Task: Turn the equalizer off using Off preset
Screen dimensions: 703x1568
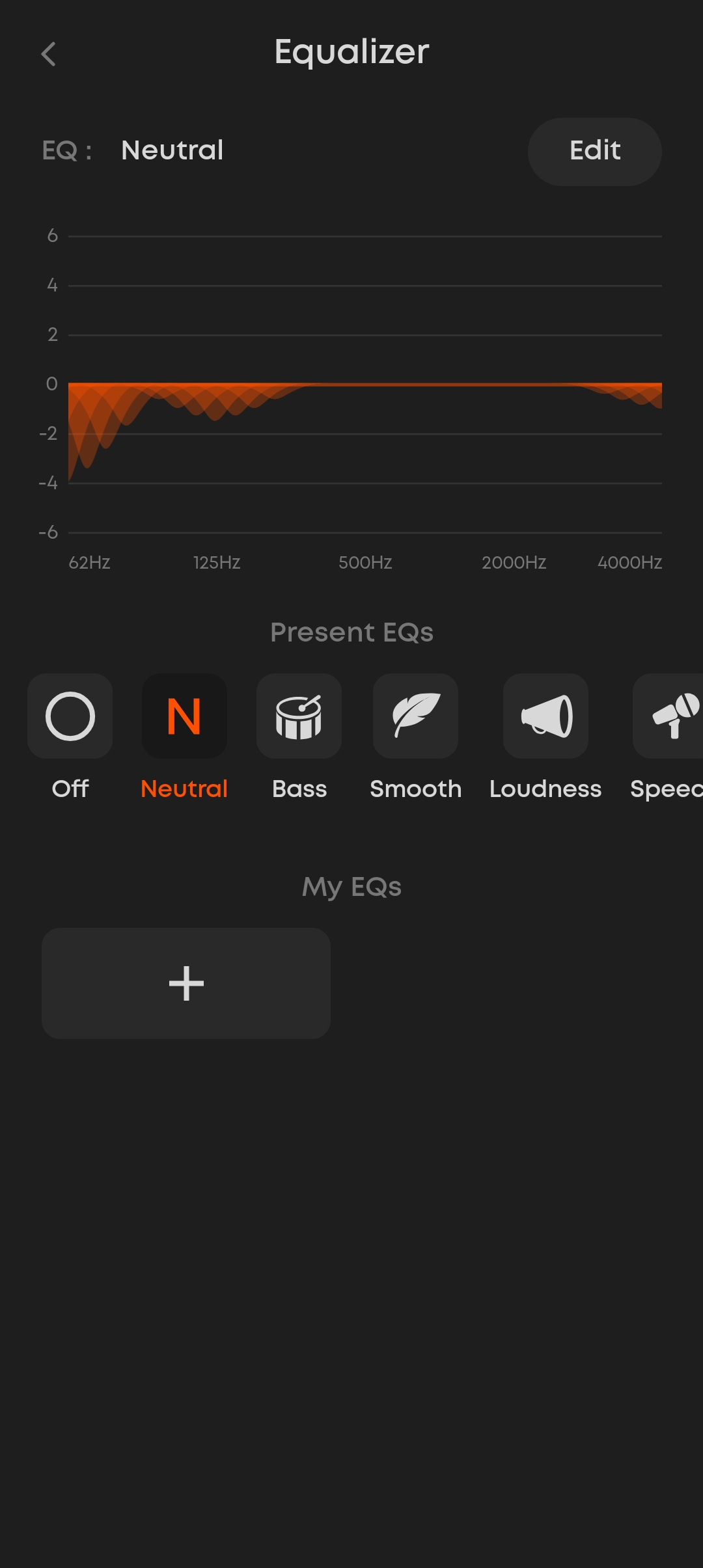Action: [x=70, y=716]
